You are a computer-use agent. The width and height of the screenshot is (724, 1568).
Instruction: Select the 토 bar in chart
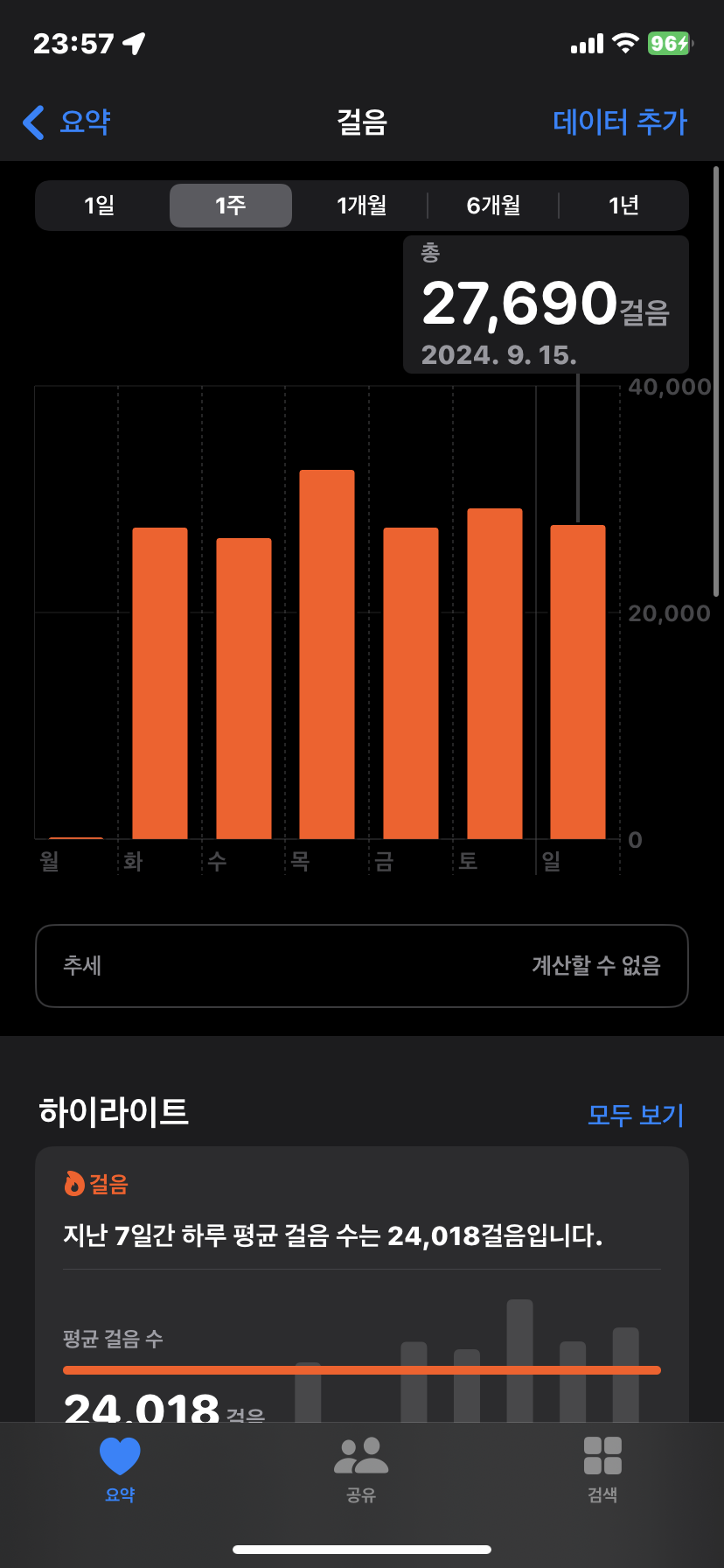pos(494,674)
